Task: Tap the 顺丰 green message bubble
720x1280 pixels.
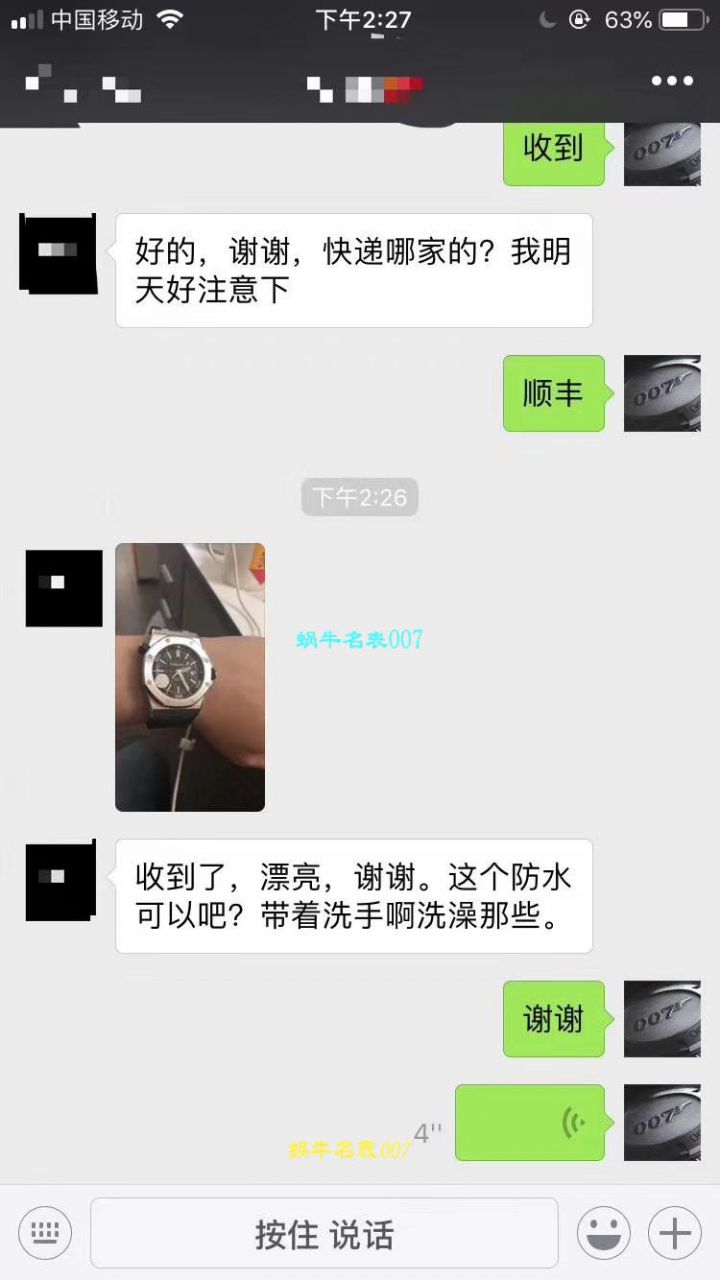Action: [554, 393]
